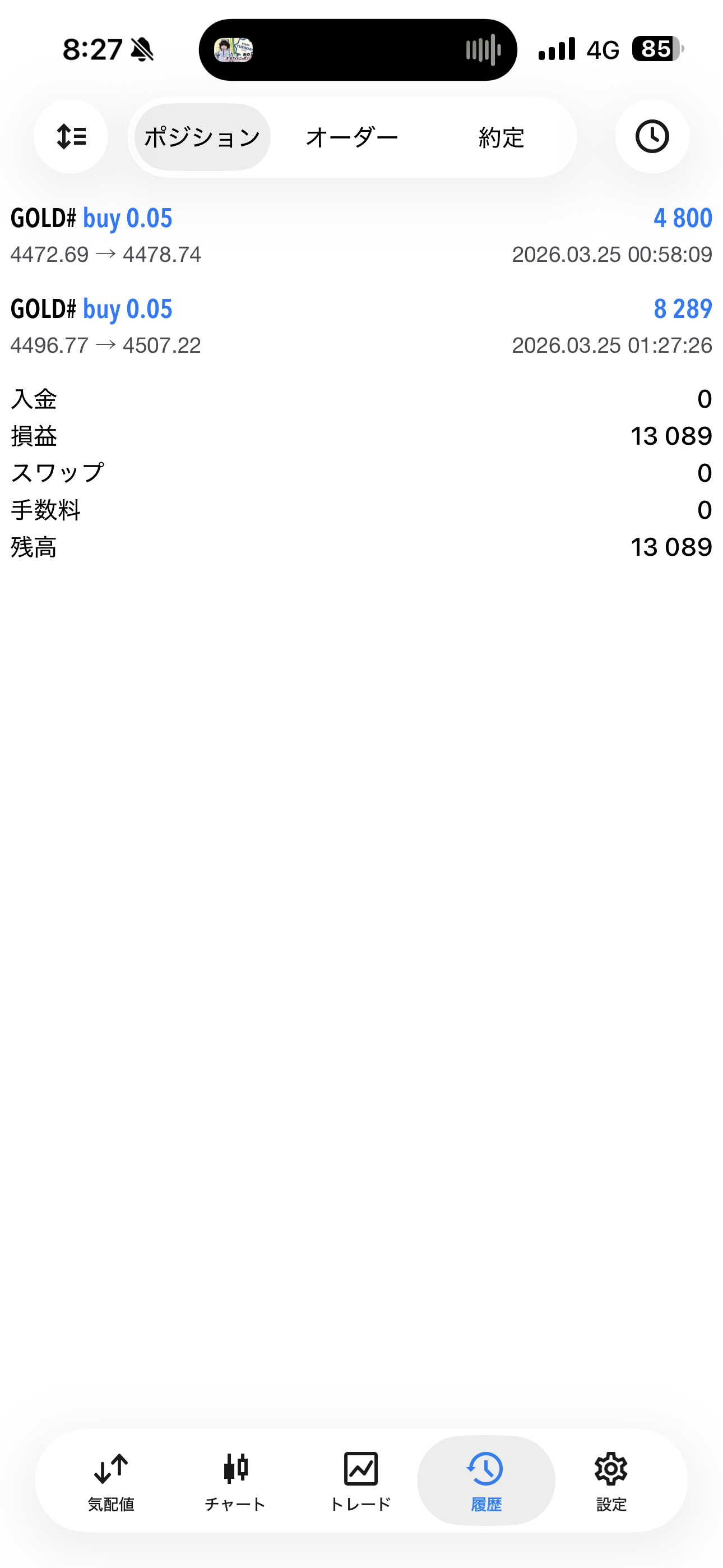Go to the 気配値 quotes tab
Image resolution: width=723 pixels, height=1568 pixels.
tap(111, 1481)
